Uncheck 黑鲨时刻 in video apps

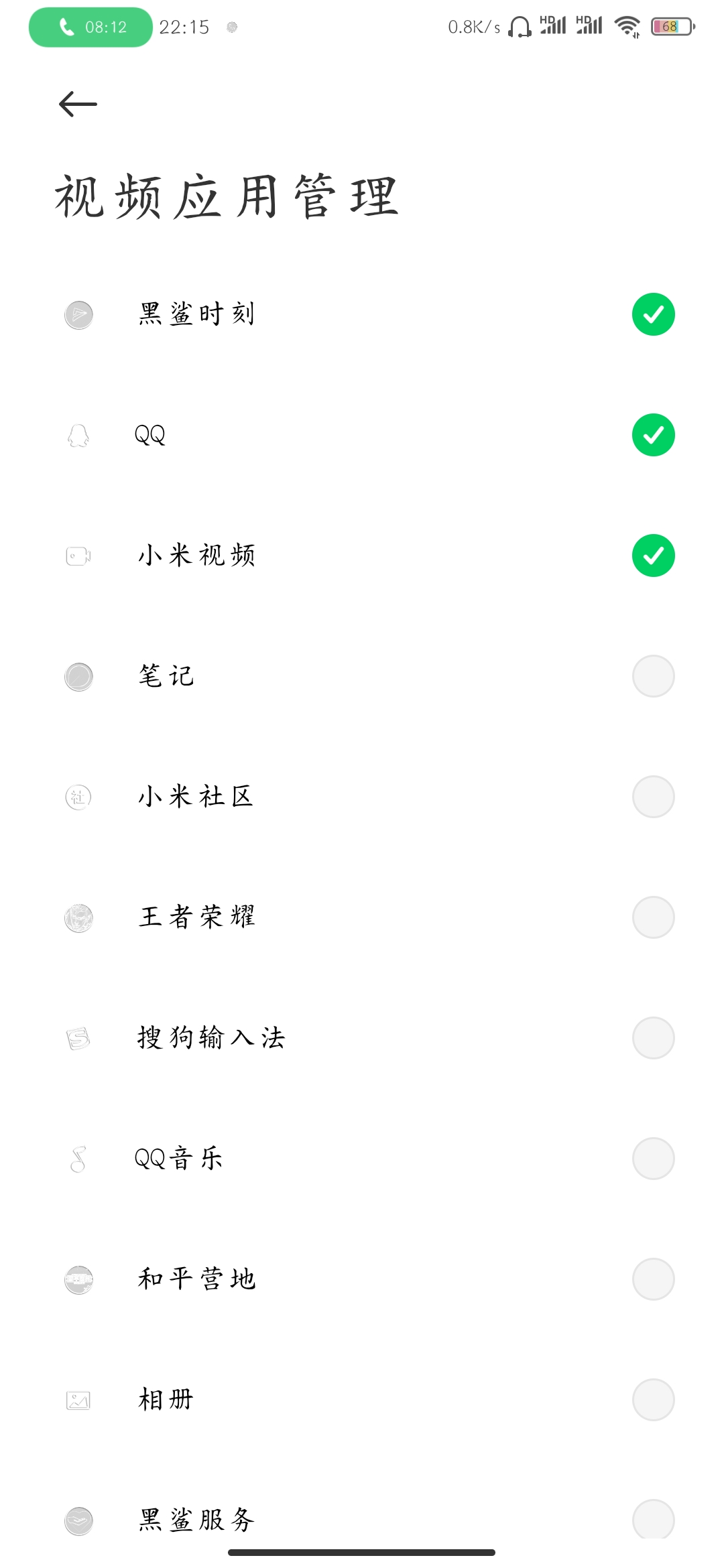click(653, 314)
